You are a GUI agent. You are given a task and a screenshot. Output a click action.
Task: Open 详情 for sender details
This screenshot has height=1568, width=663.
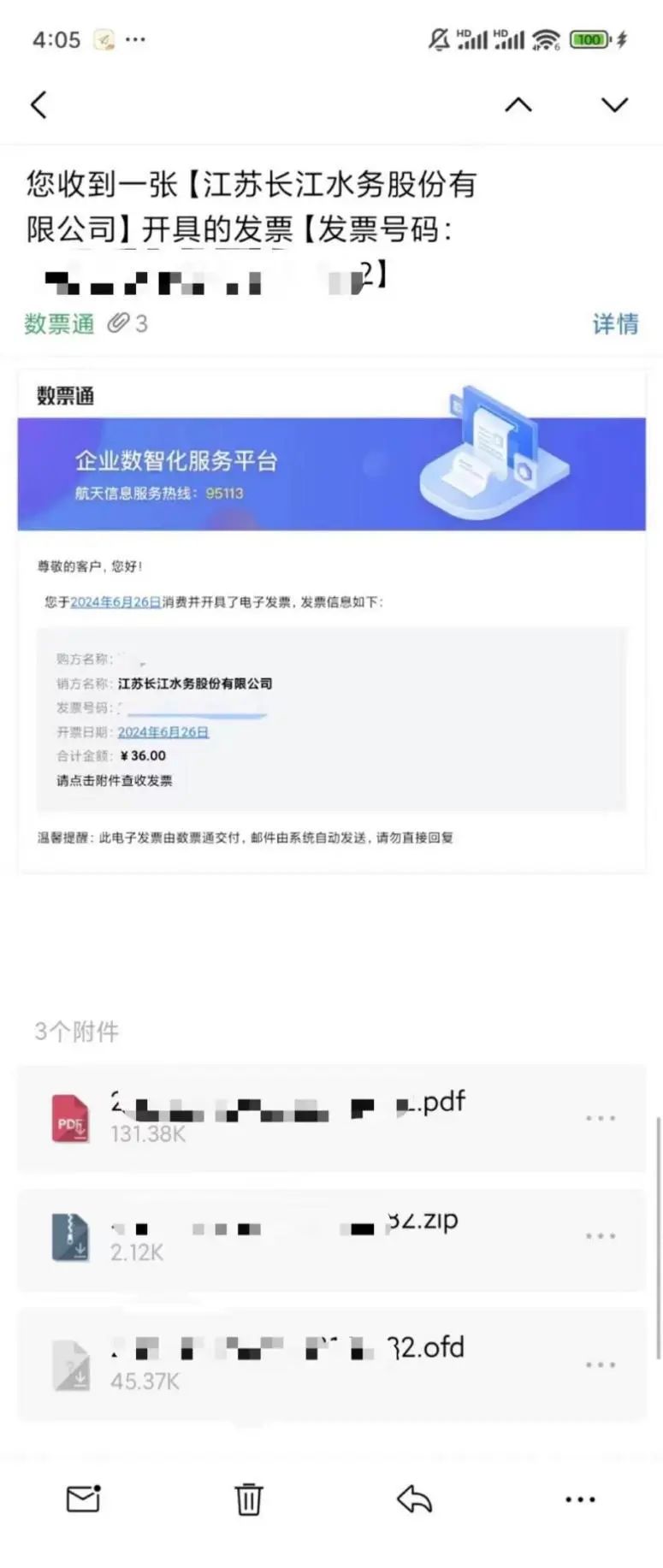coord(615,323)
